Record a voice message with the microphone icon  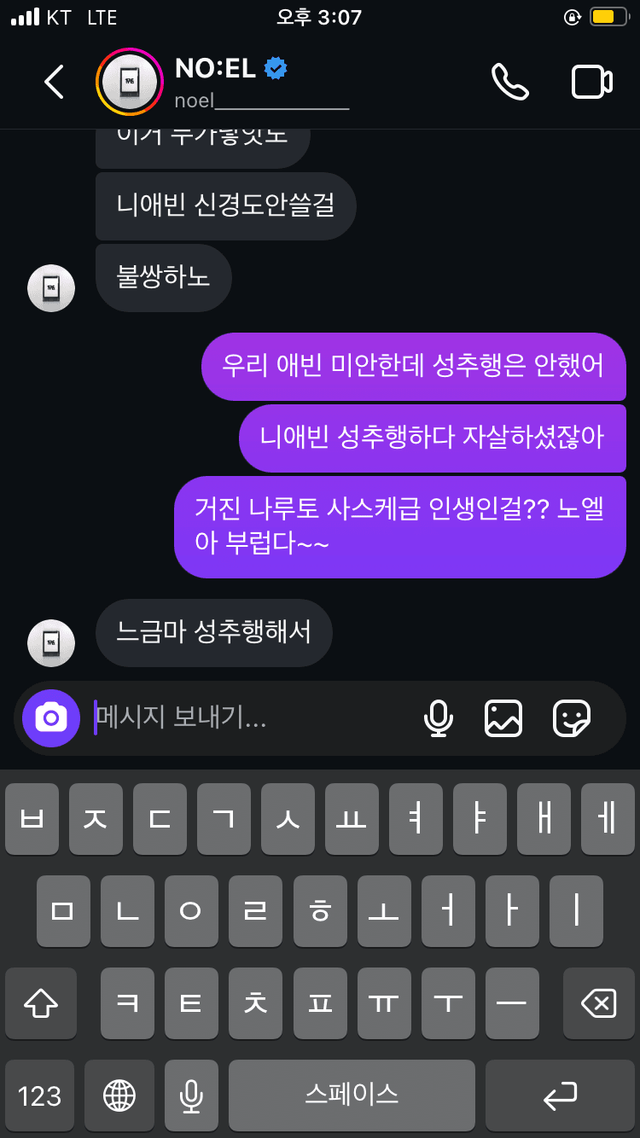(x=438, y=719)
